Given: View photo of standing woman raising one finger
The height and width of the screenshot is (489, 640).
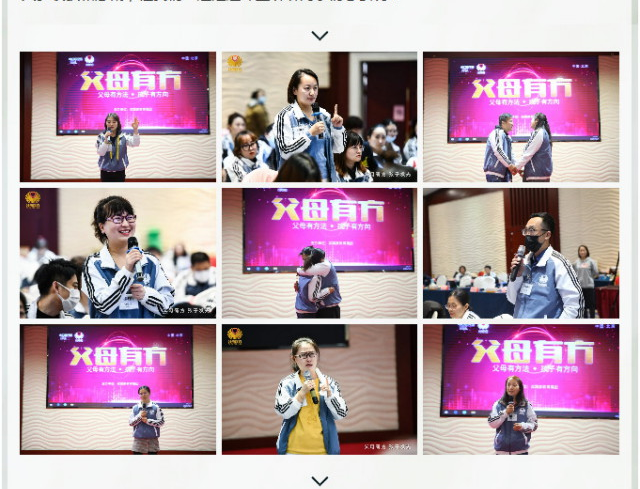Looking at the screenshot, I should tap(319, 117).
